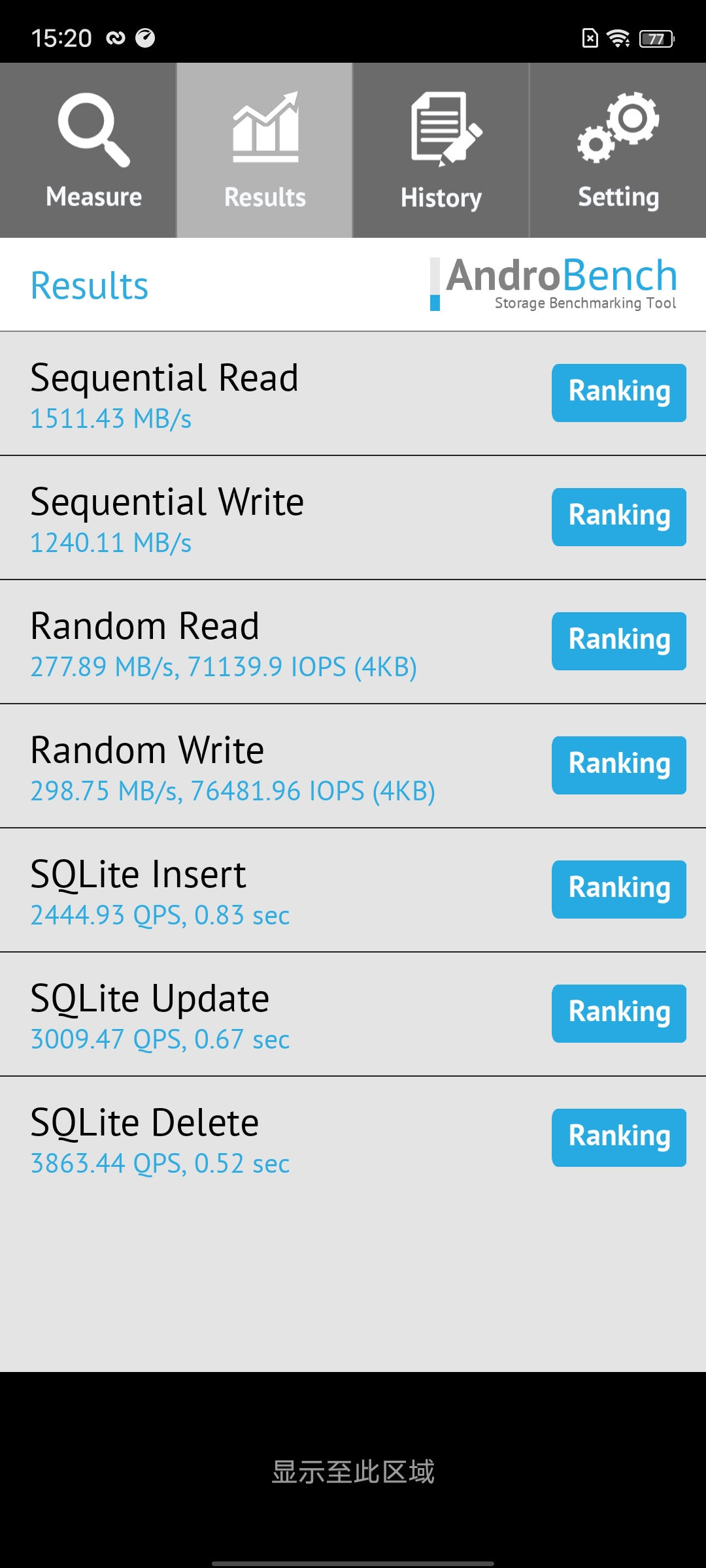706x1568 pixels.
Task: Go to the Setting tab
Action: [x=618, y=150]
